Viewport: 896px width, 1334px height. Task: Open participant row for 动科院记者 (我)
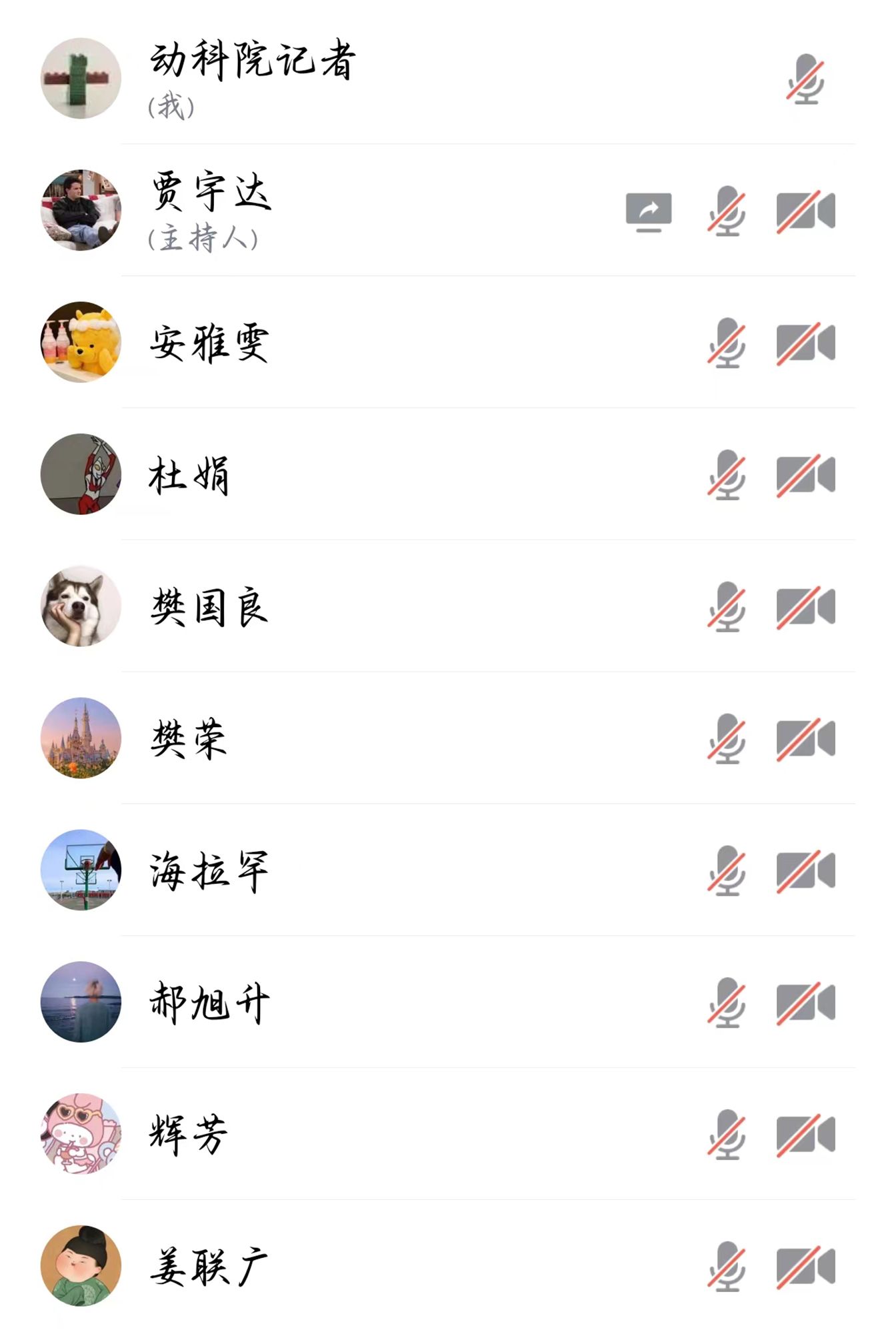(x=252, y=78)
